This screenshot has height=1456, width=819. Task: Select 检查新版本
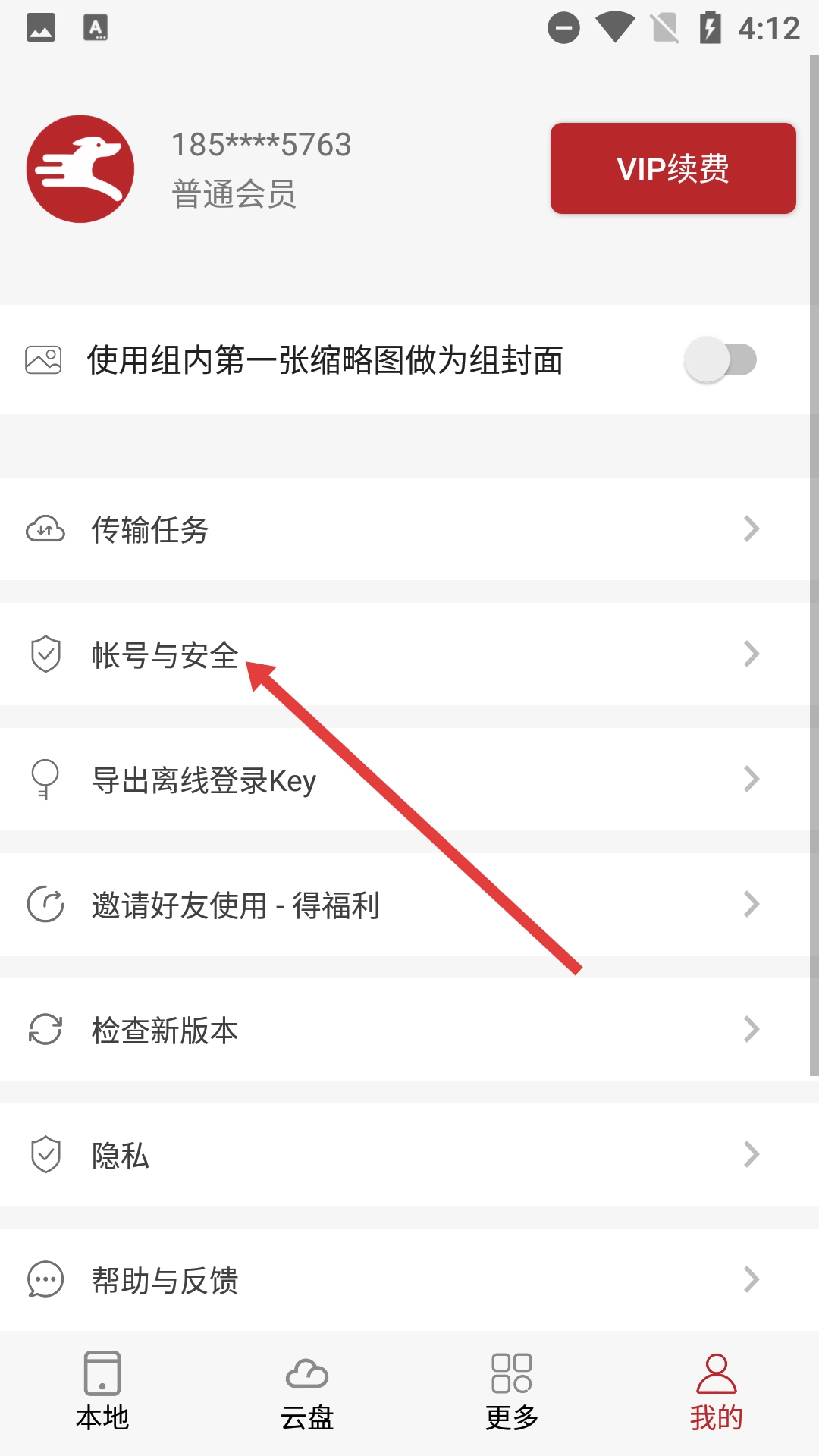(409, 1030)
